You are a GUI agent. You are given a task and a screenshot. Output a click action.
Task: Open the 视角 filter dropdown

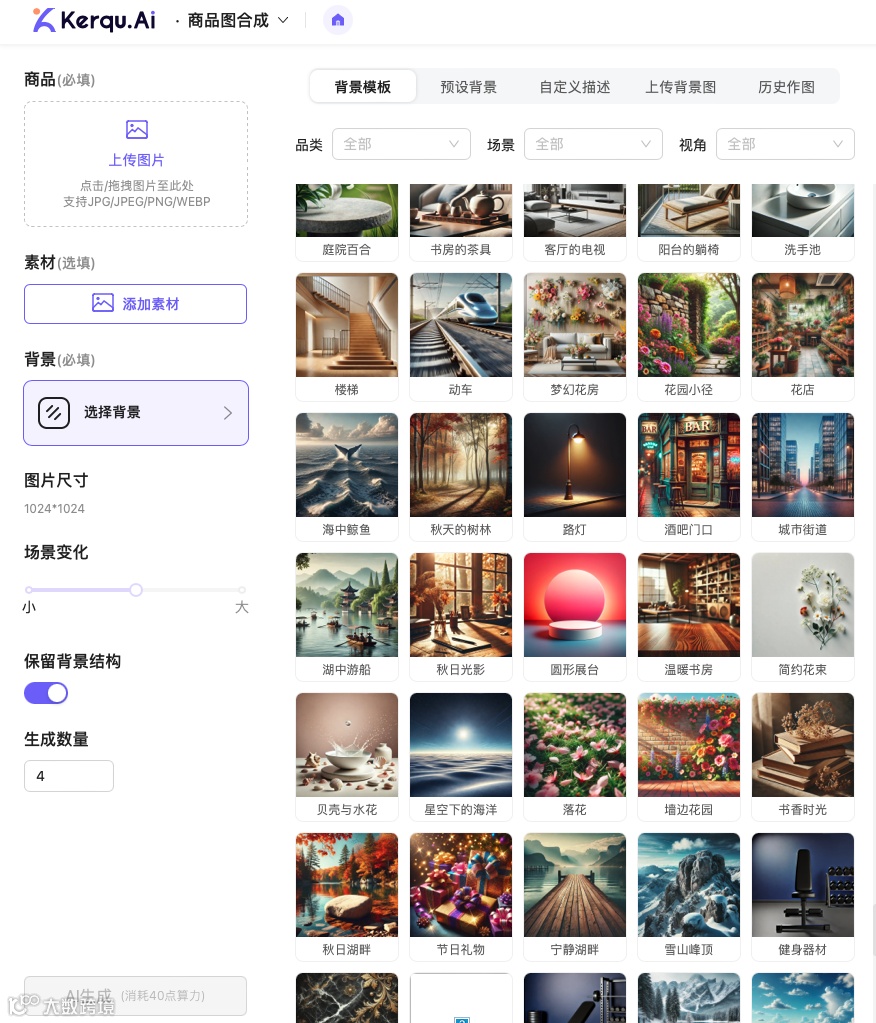point(785,144)
